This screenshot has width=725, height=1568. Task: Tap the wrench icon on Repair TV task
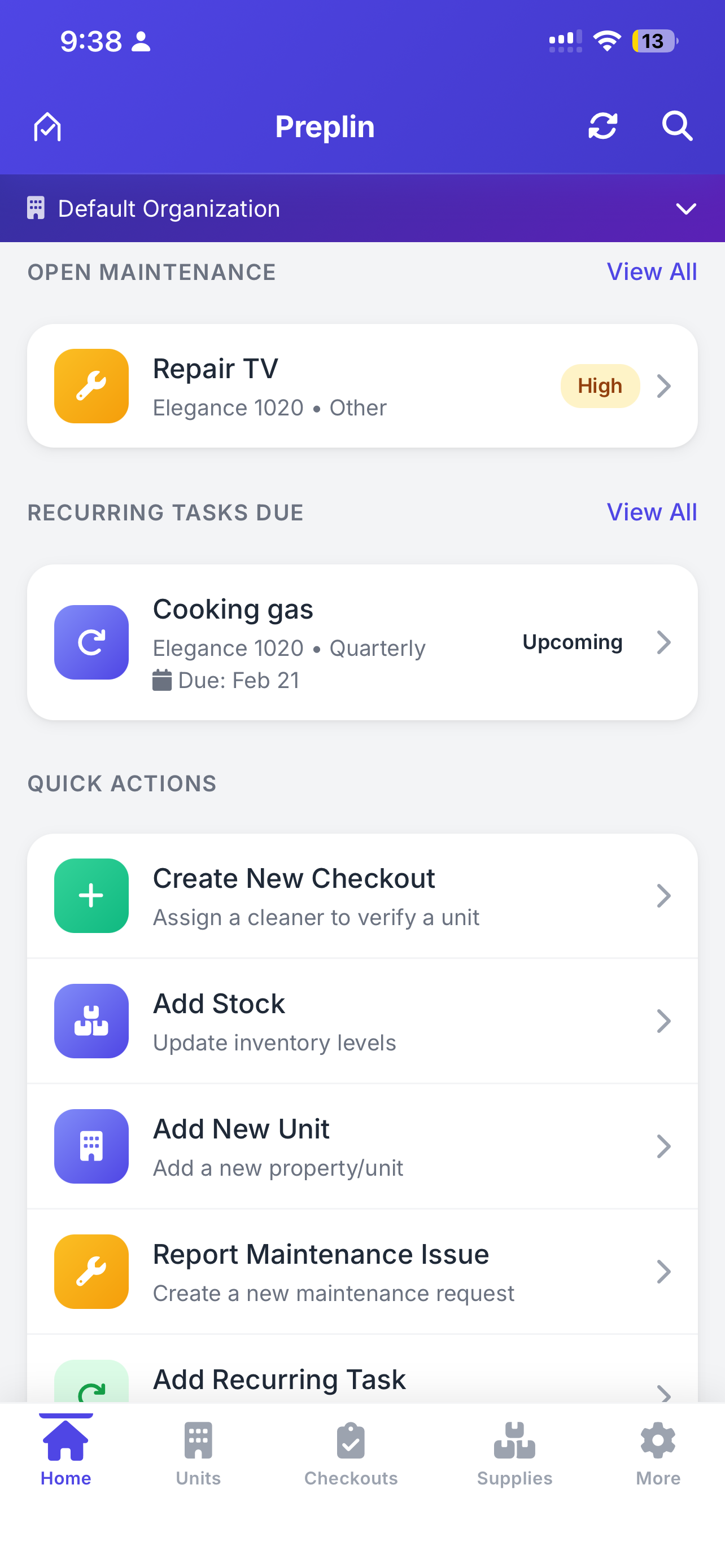[91, 386]
